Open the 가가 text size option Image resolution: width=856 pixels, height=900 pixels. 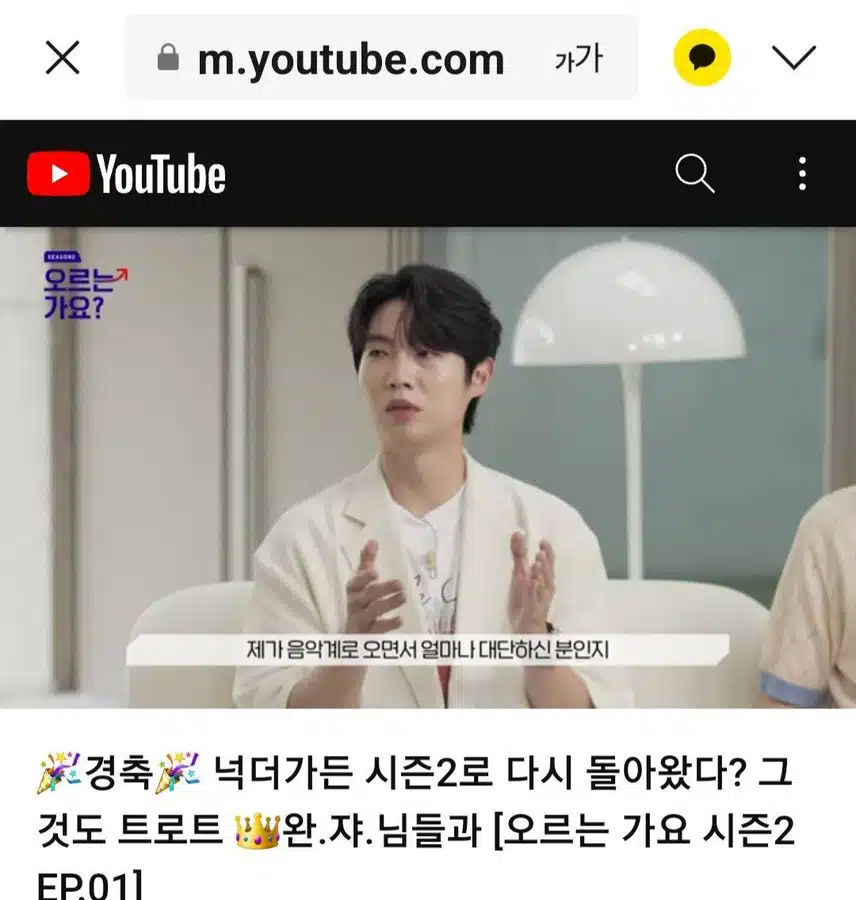coord(579,59)
